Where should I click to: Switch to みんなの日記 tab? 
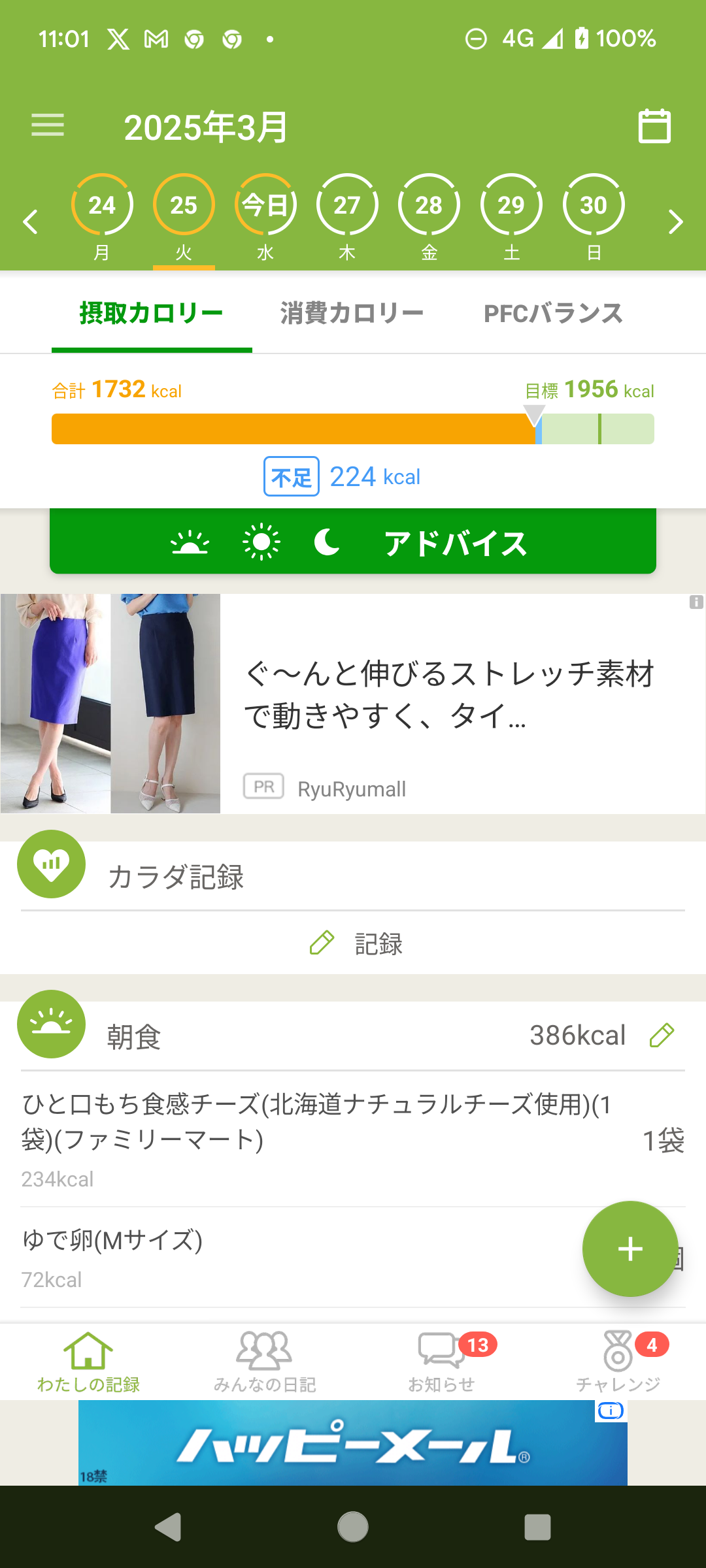pos(265,1362)
